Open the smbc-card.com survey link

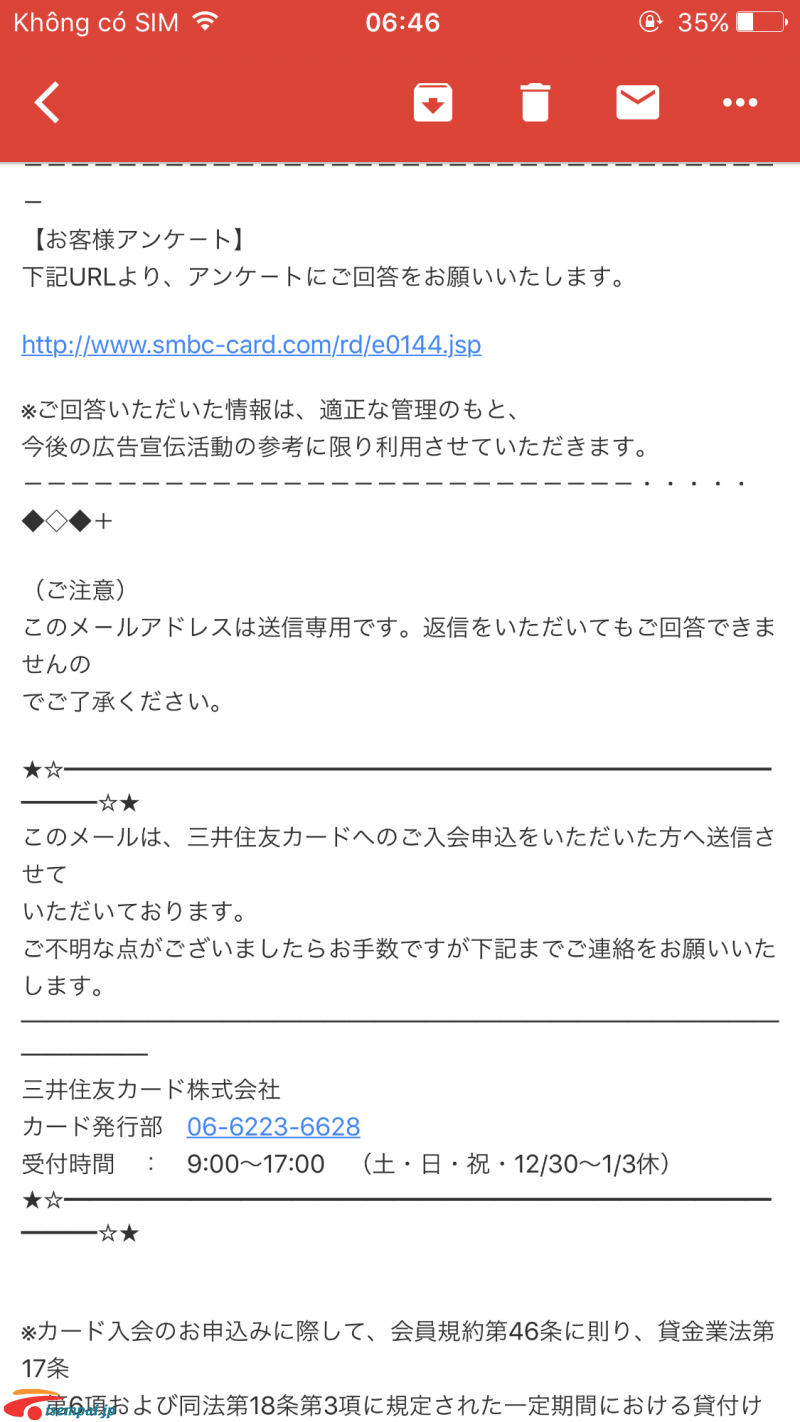point(251,345)
